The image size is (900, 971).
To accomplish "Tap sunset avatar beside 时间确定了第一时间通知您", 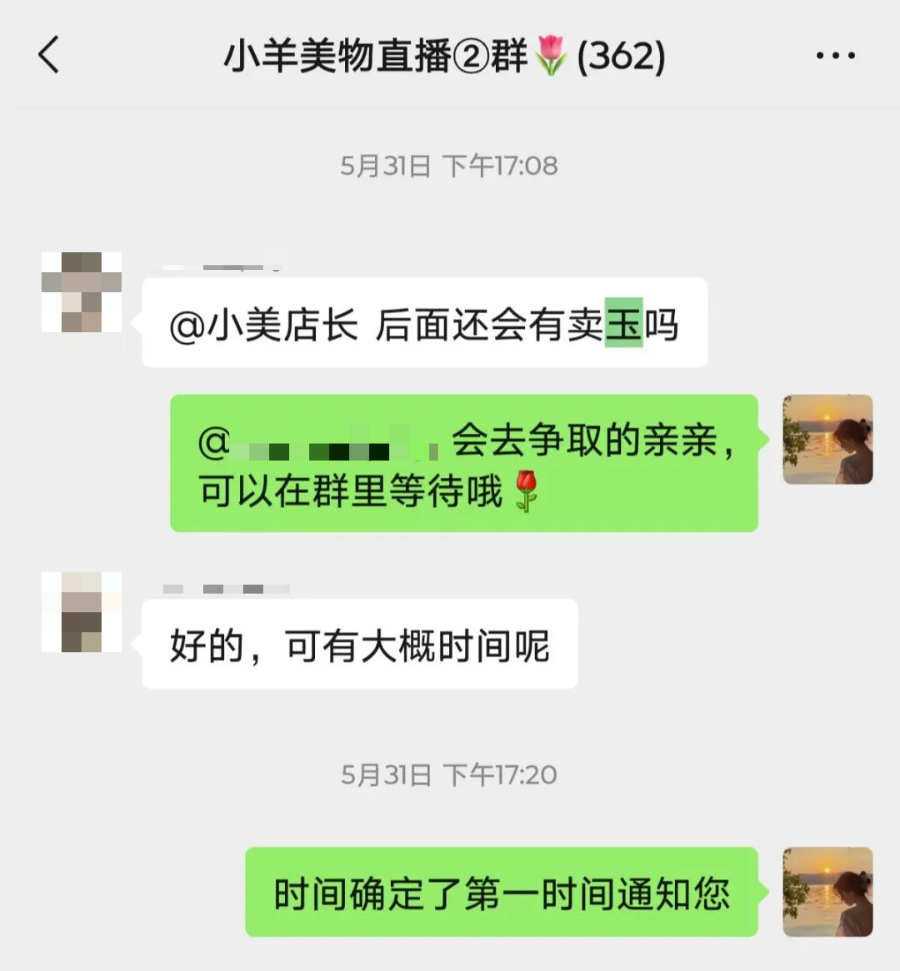I will 827,892.
